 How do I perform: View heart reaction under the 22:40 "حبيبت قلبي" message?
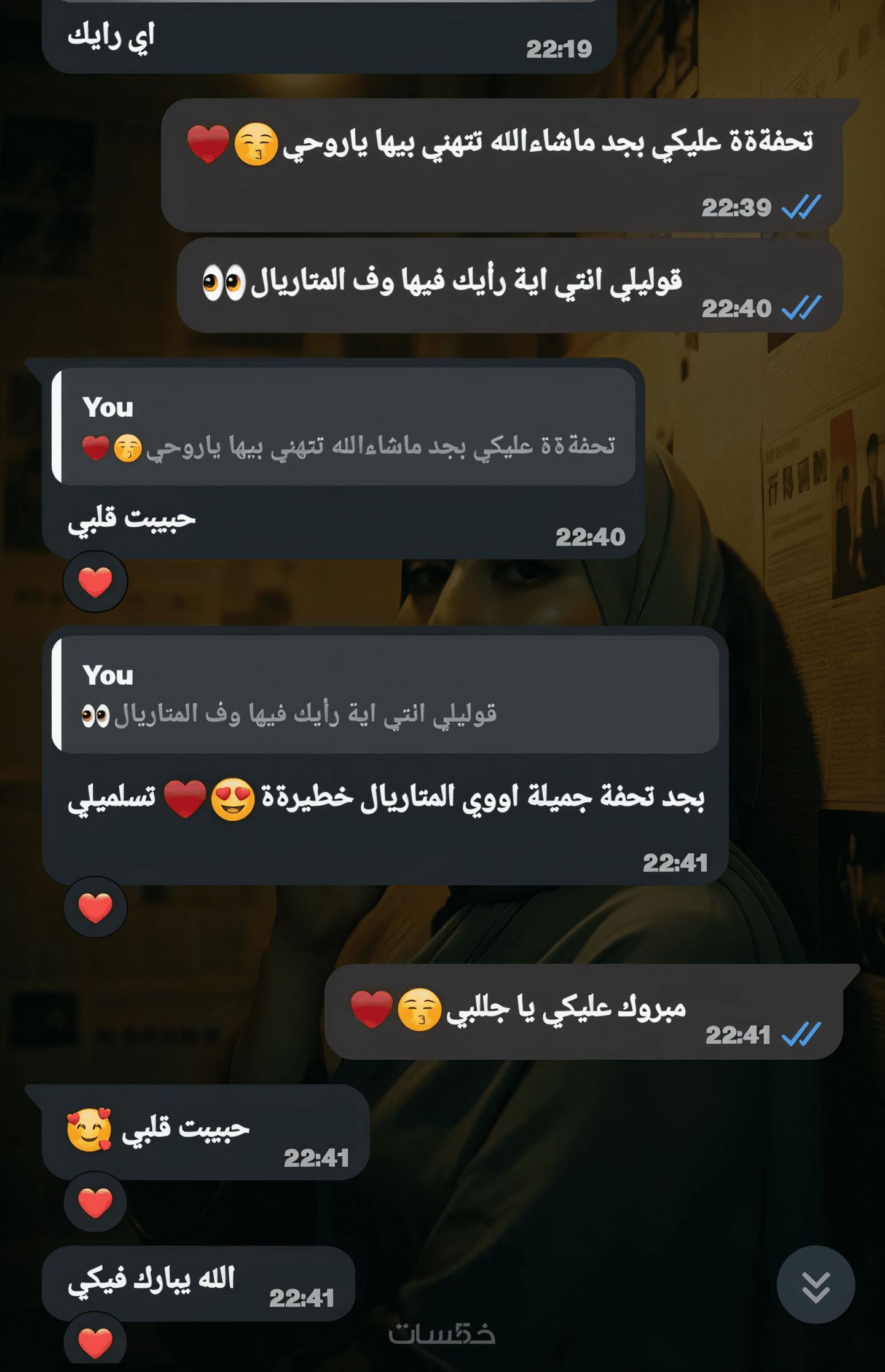95,582
